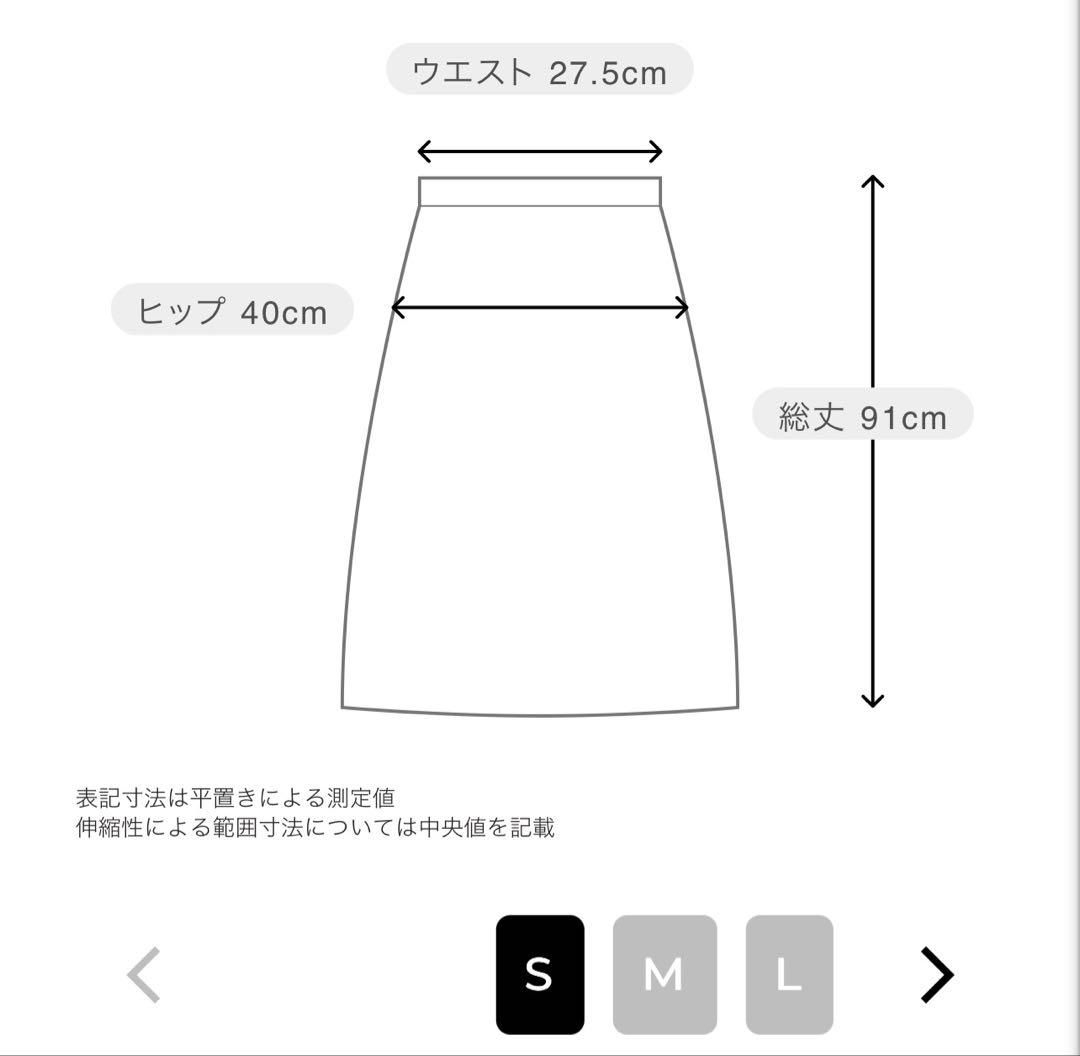
Task: Select size L measurements
Action: (x=789, y=974)
